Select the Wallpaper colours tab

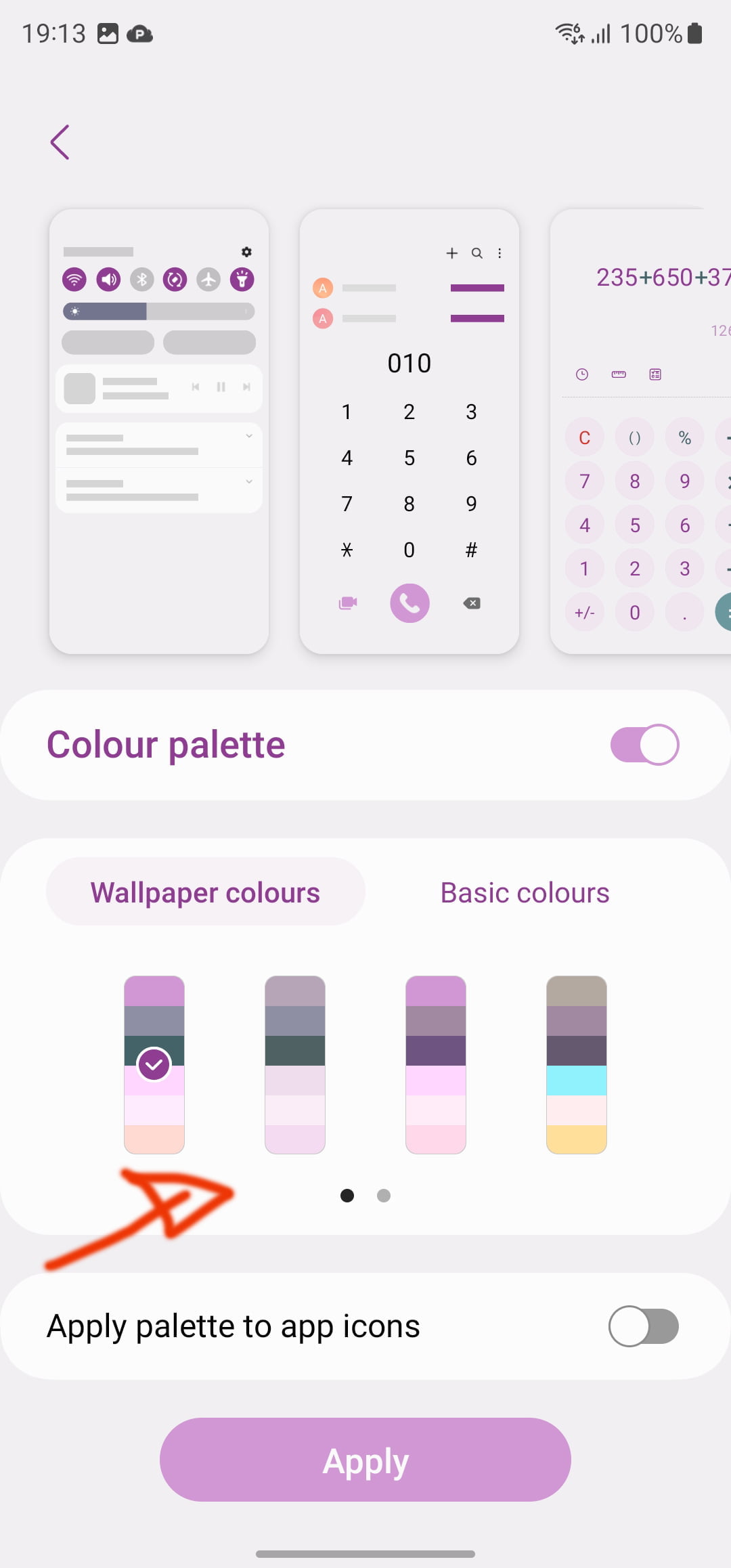tap(205, 892)
